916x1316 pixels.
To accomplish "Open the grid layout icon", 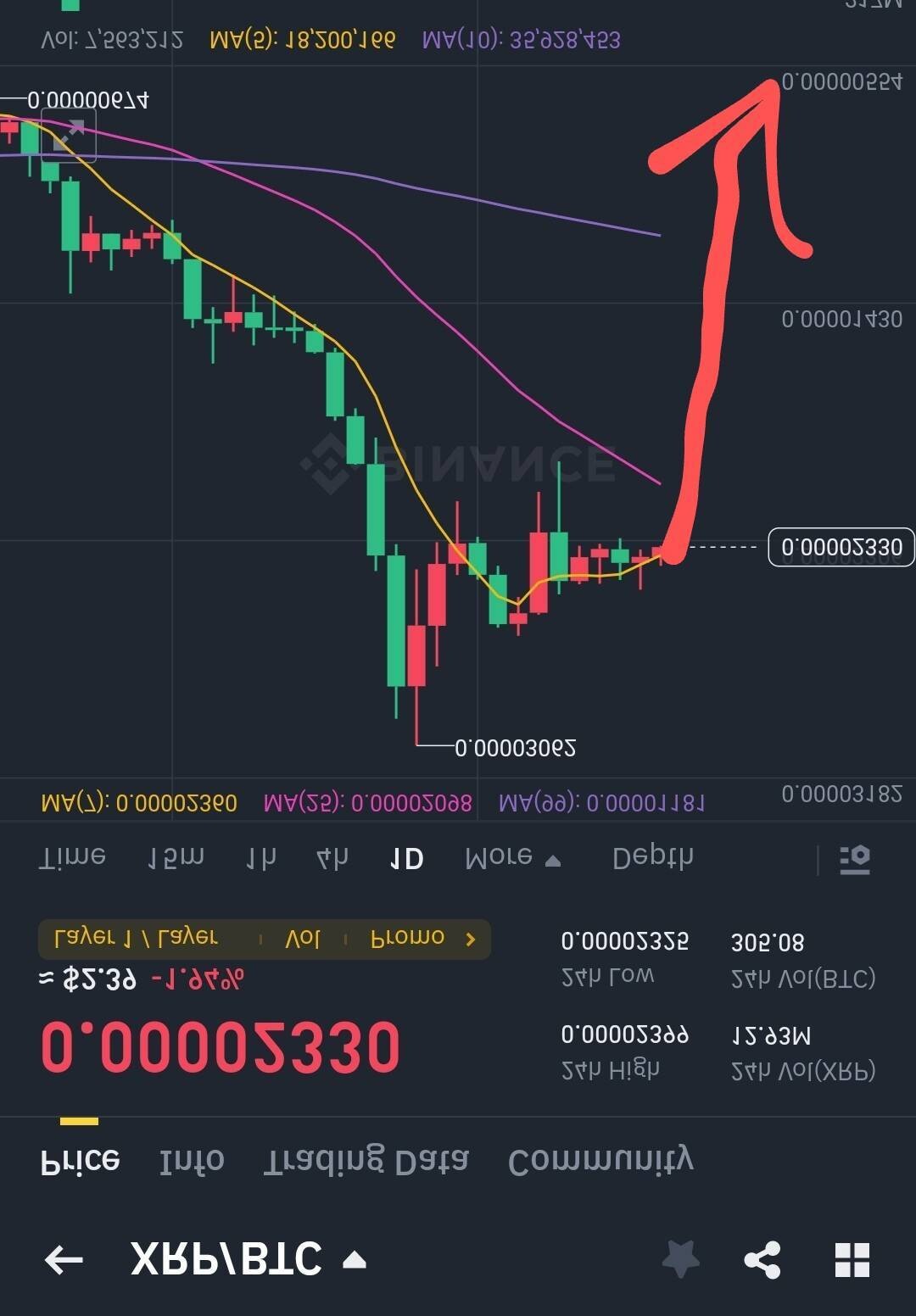I will pos(852,1260).
